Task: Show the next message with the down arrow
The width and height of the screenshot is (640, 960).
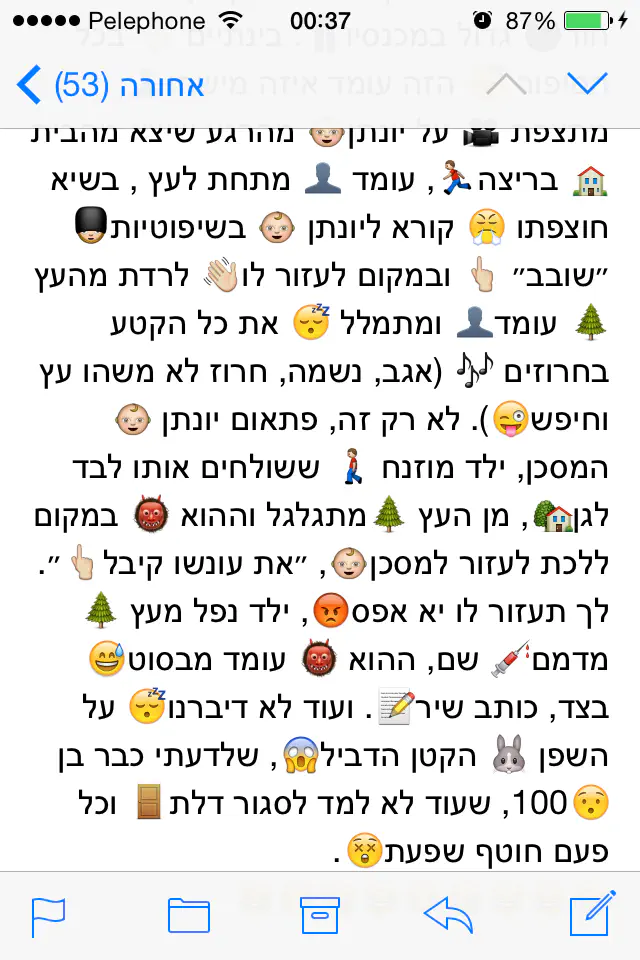Action: 586,85
